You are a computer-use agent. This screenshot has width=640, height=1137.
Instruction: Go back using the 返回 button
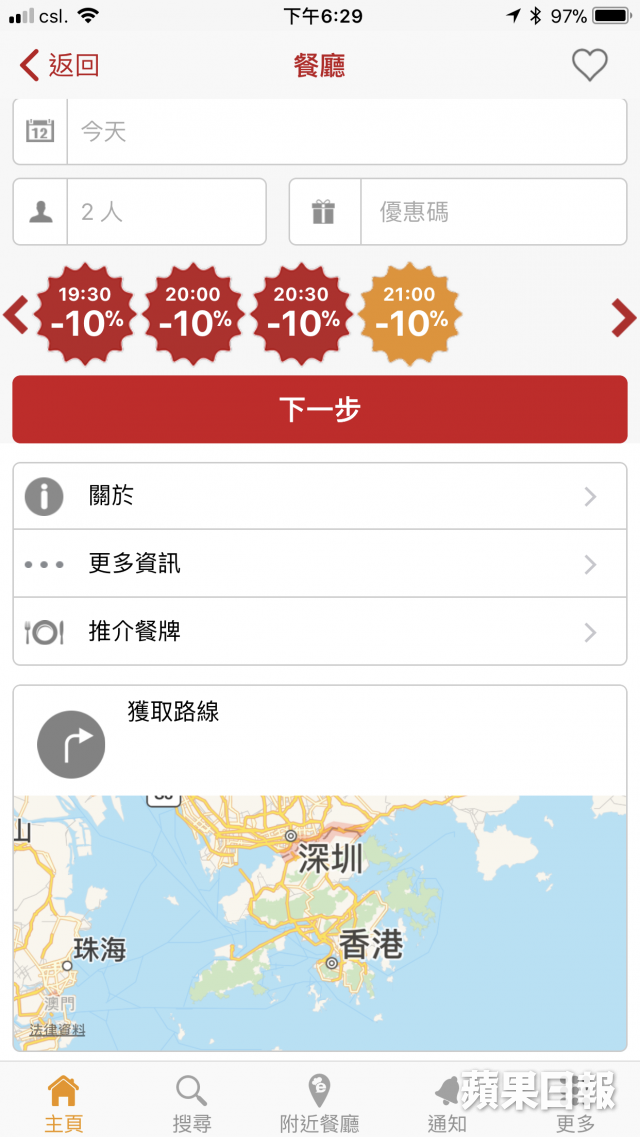[59, 65]
